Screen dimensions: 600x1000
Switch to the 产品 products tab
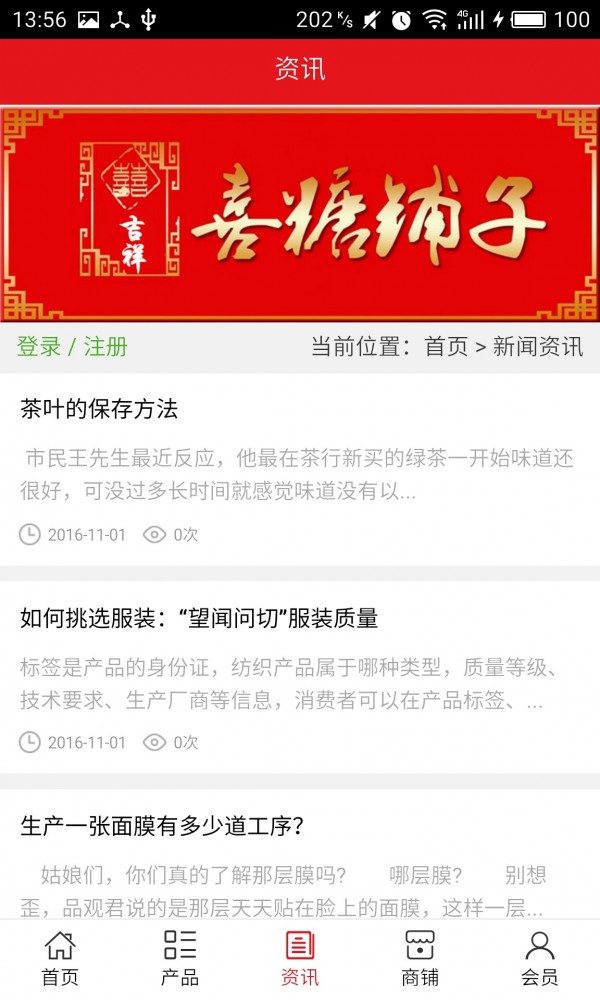tap(180, 958)
